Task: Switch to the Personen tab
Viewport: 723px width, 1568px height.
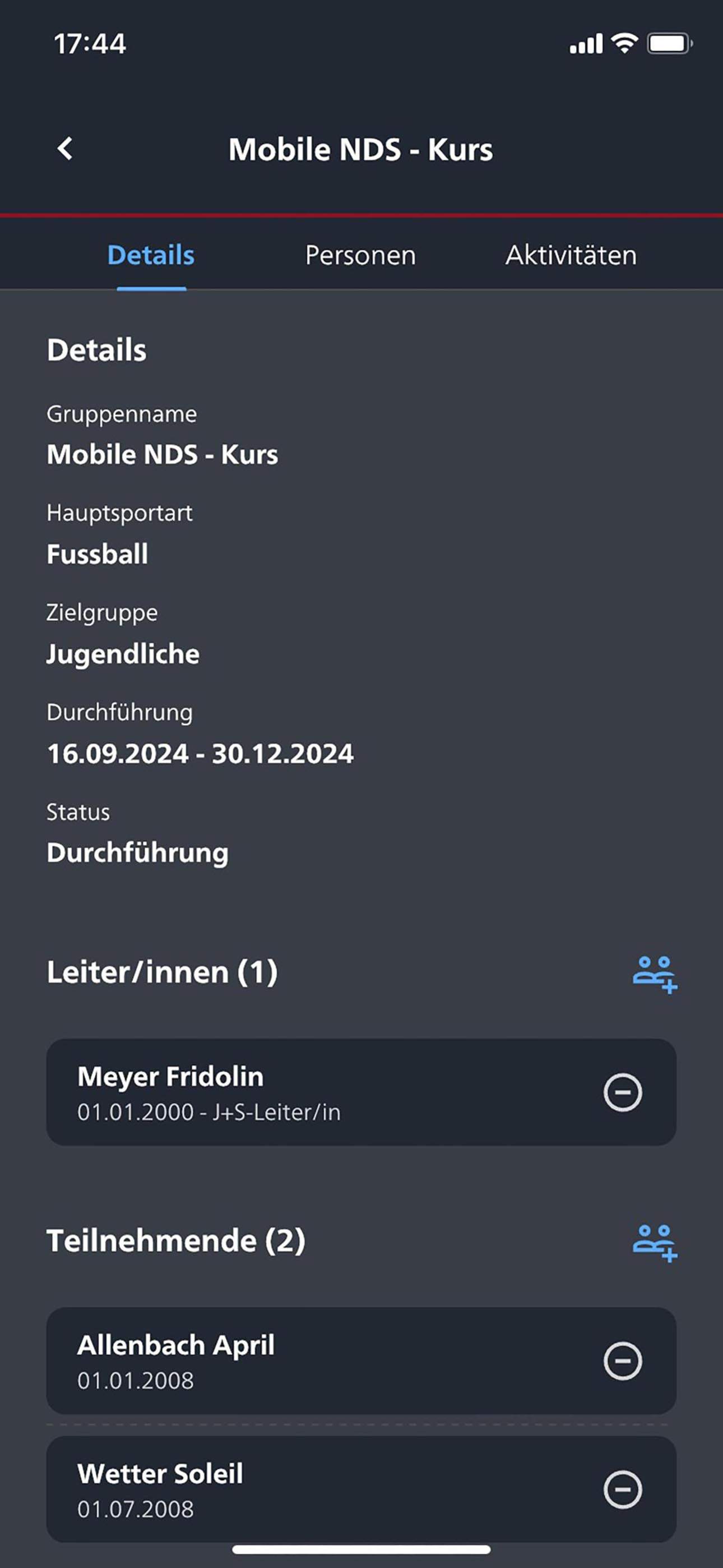Action: 361,255
